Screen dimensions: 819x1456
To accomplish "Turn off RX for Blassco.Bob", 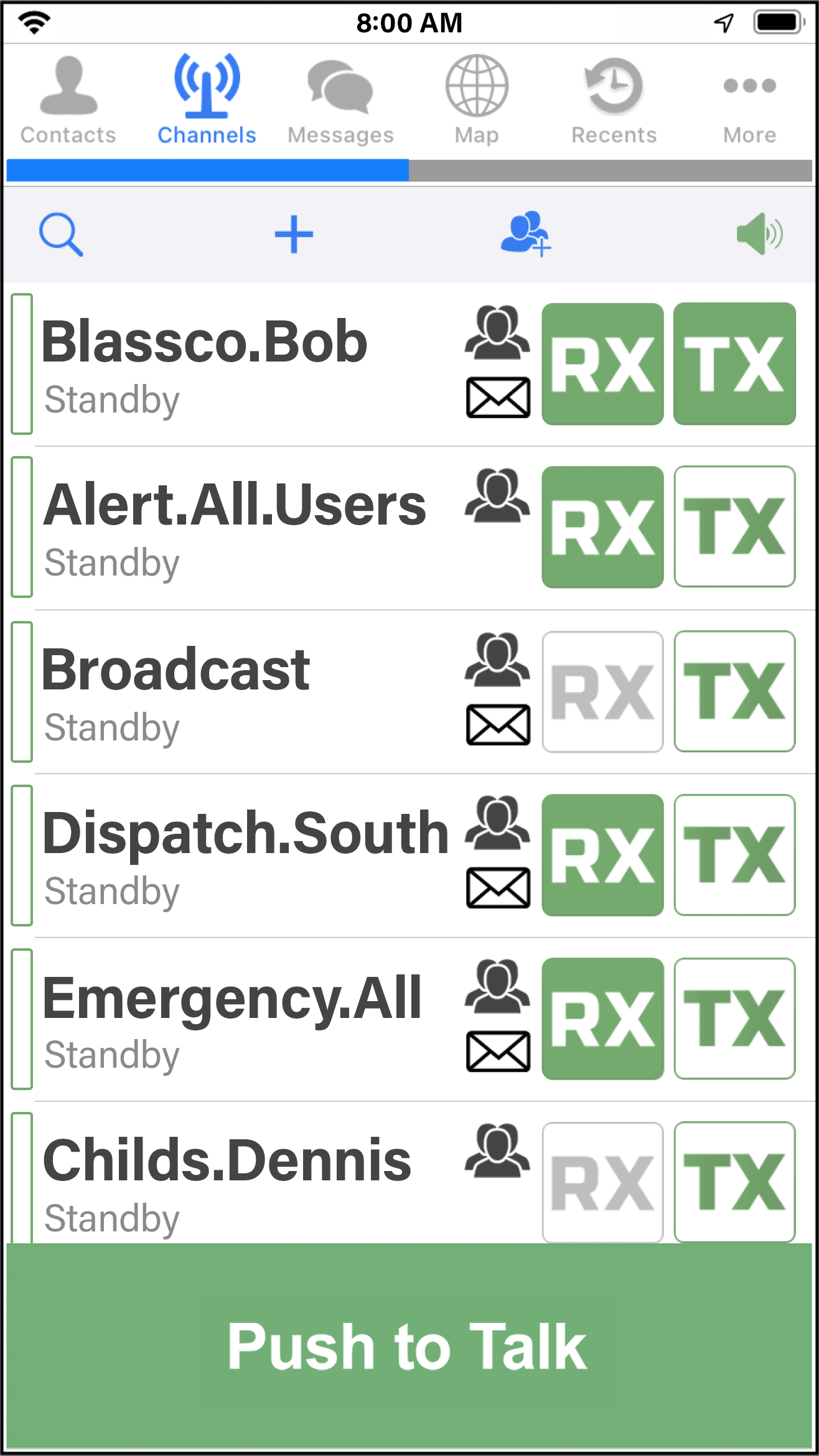I will pyautogui.click(x=602, y=364).
